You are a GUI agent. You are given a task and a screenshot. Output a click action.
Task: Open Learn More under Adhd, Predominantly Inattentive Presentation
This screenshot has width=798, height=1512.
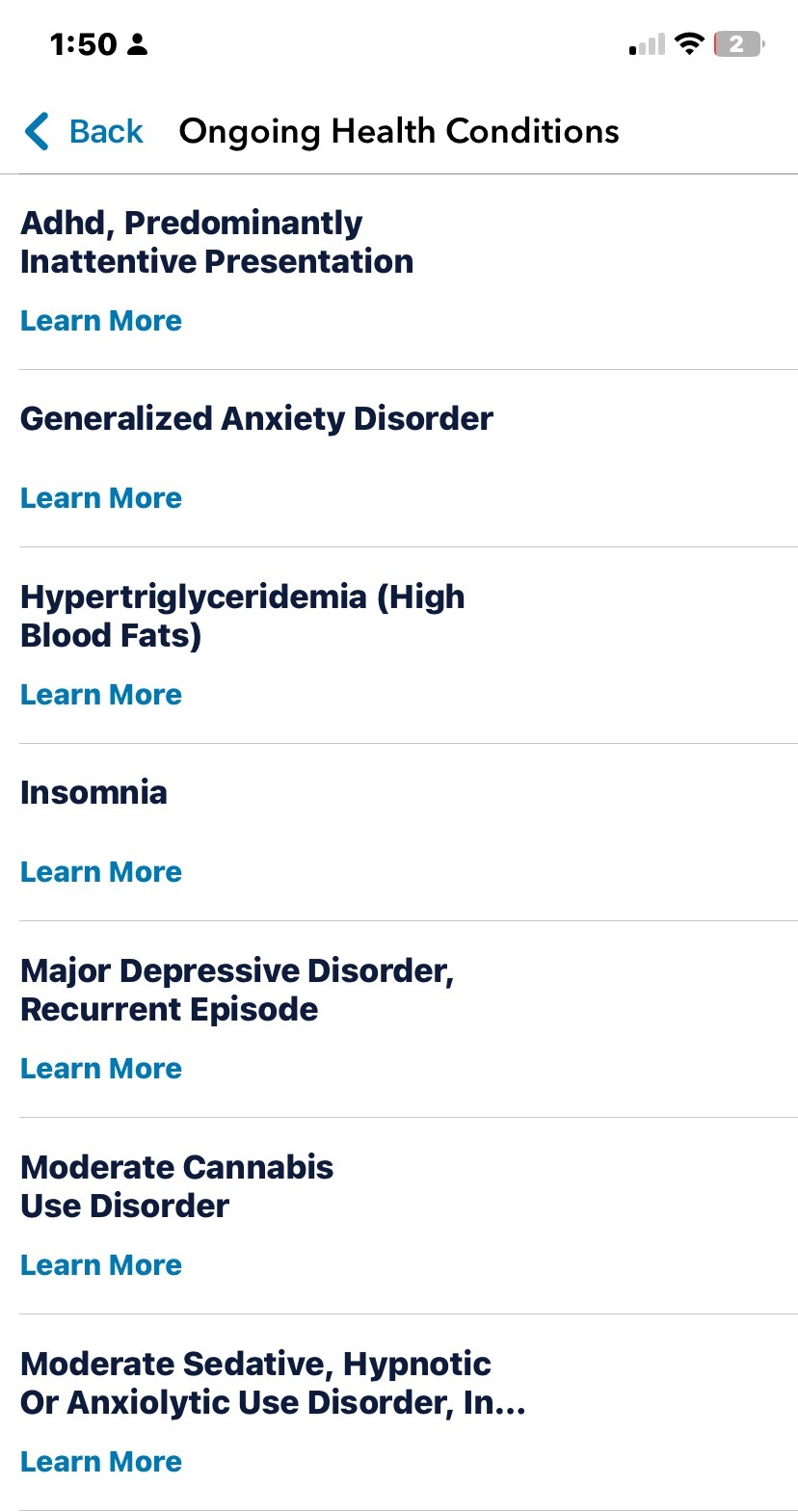101,321
